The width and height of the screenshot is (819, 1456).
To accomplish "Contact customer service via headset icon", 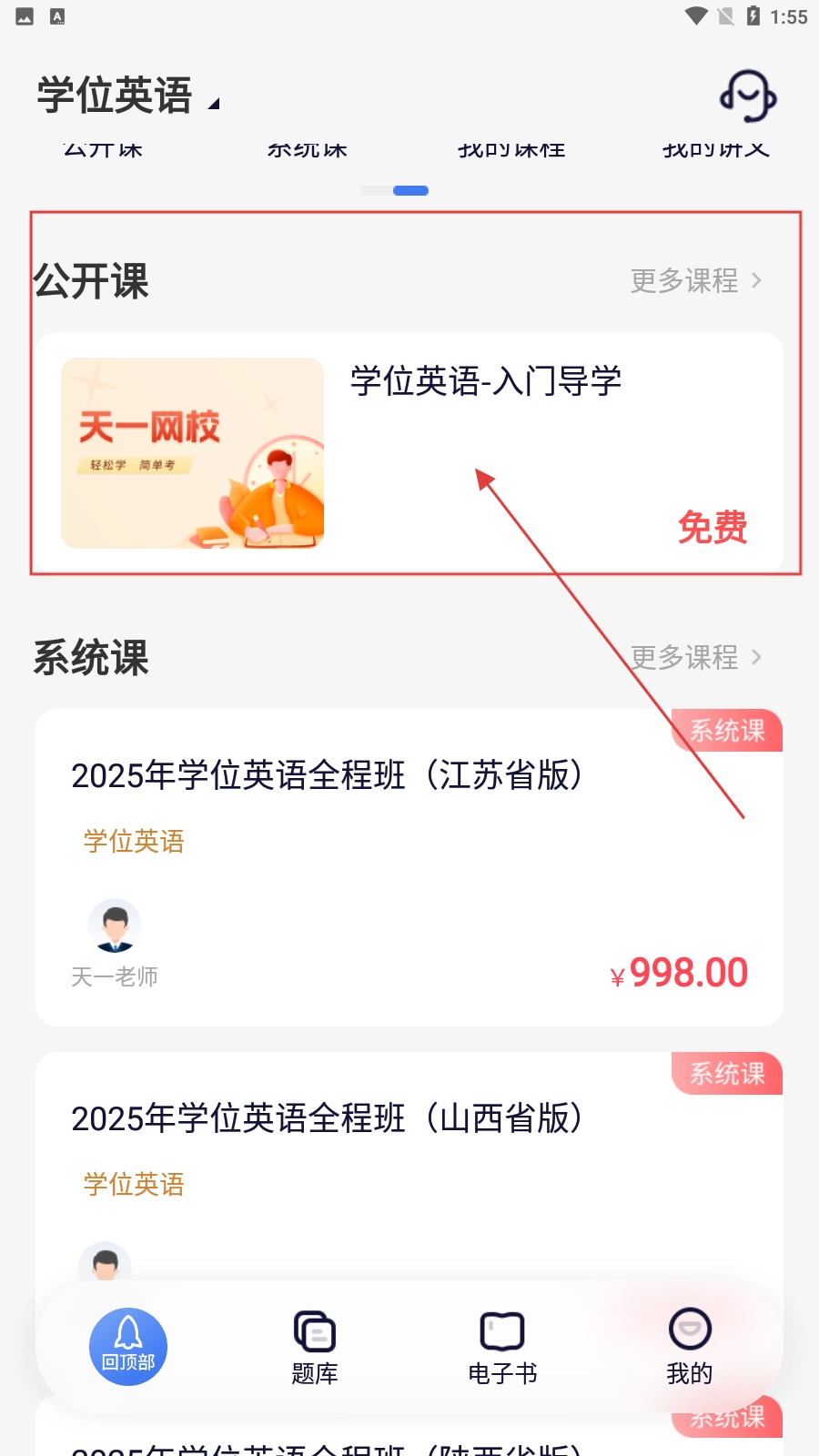I will (x=748, y=96).
